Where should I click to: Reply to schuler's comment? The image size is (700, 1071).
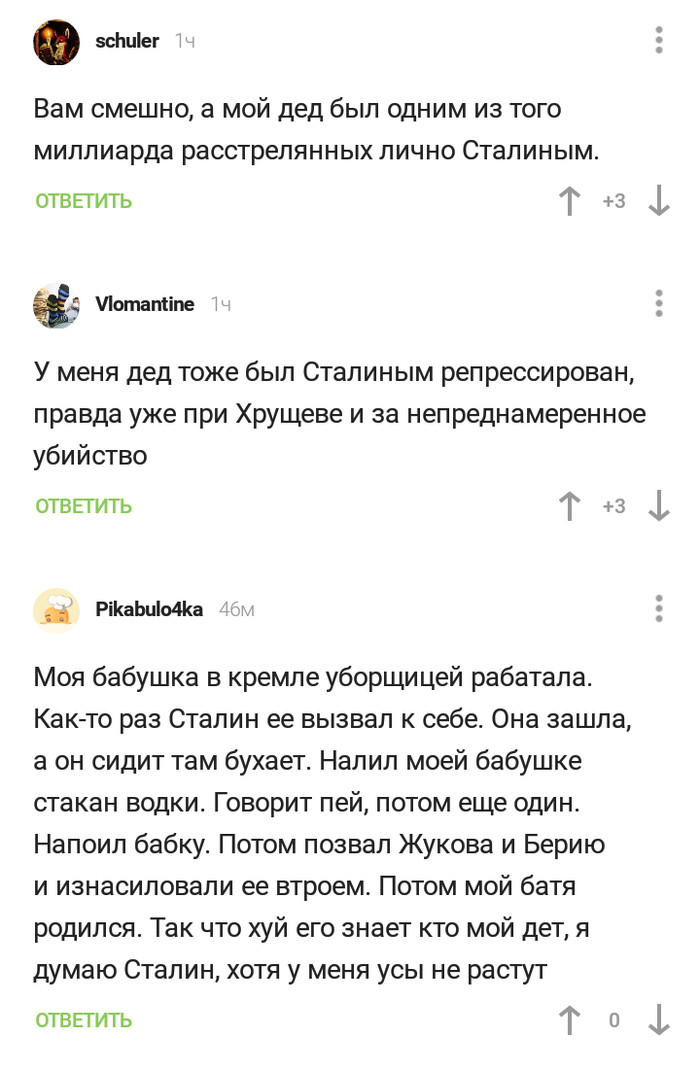[x=84, y=201]
